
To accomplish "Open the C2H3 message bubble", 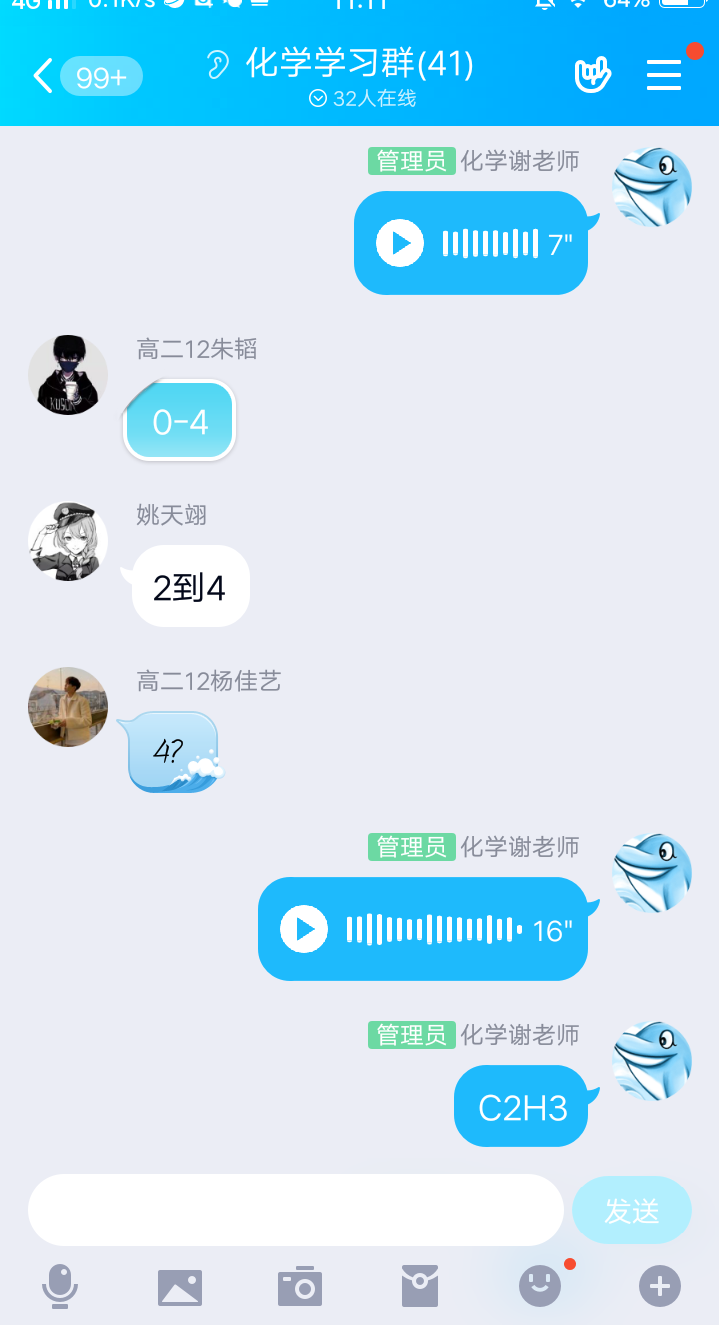I will coord(522,1107).
